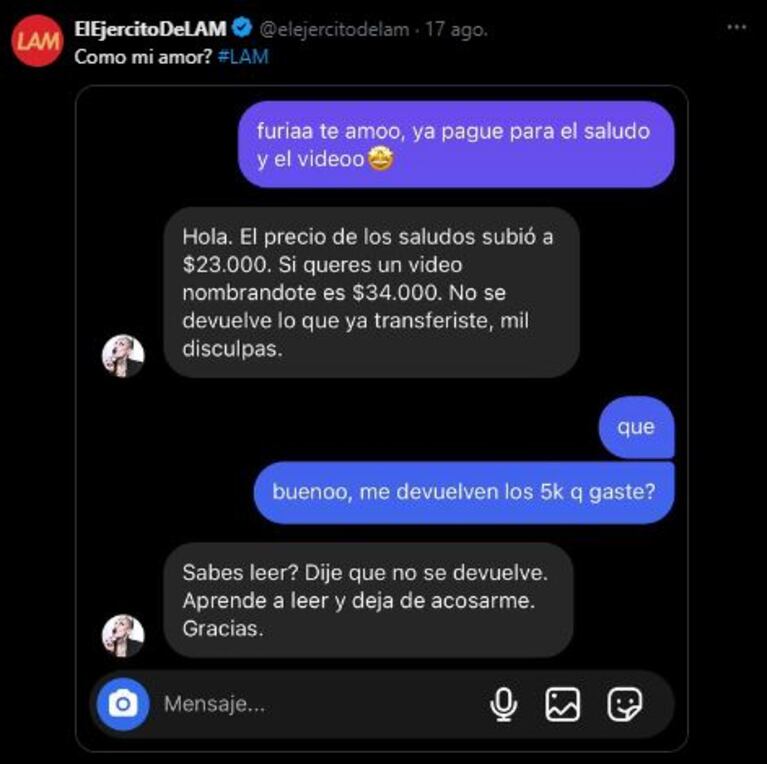View the ElEjercitoDeLAM account profile

click(x=150, y=29)
